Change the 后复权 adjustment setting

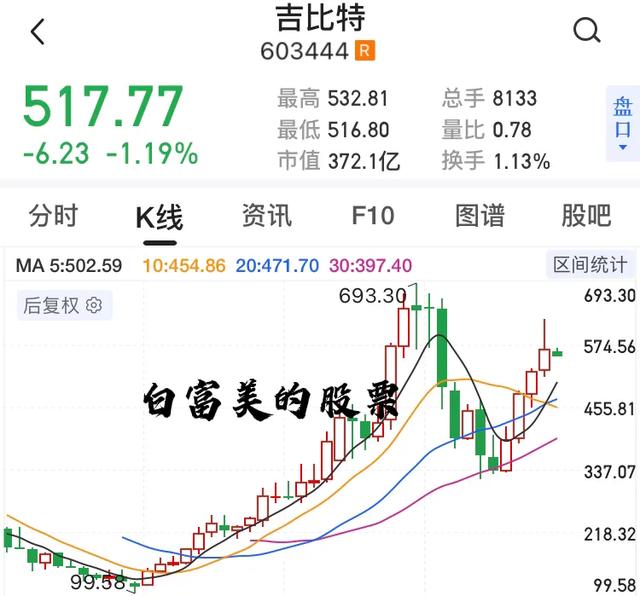point(63,306)
